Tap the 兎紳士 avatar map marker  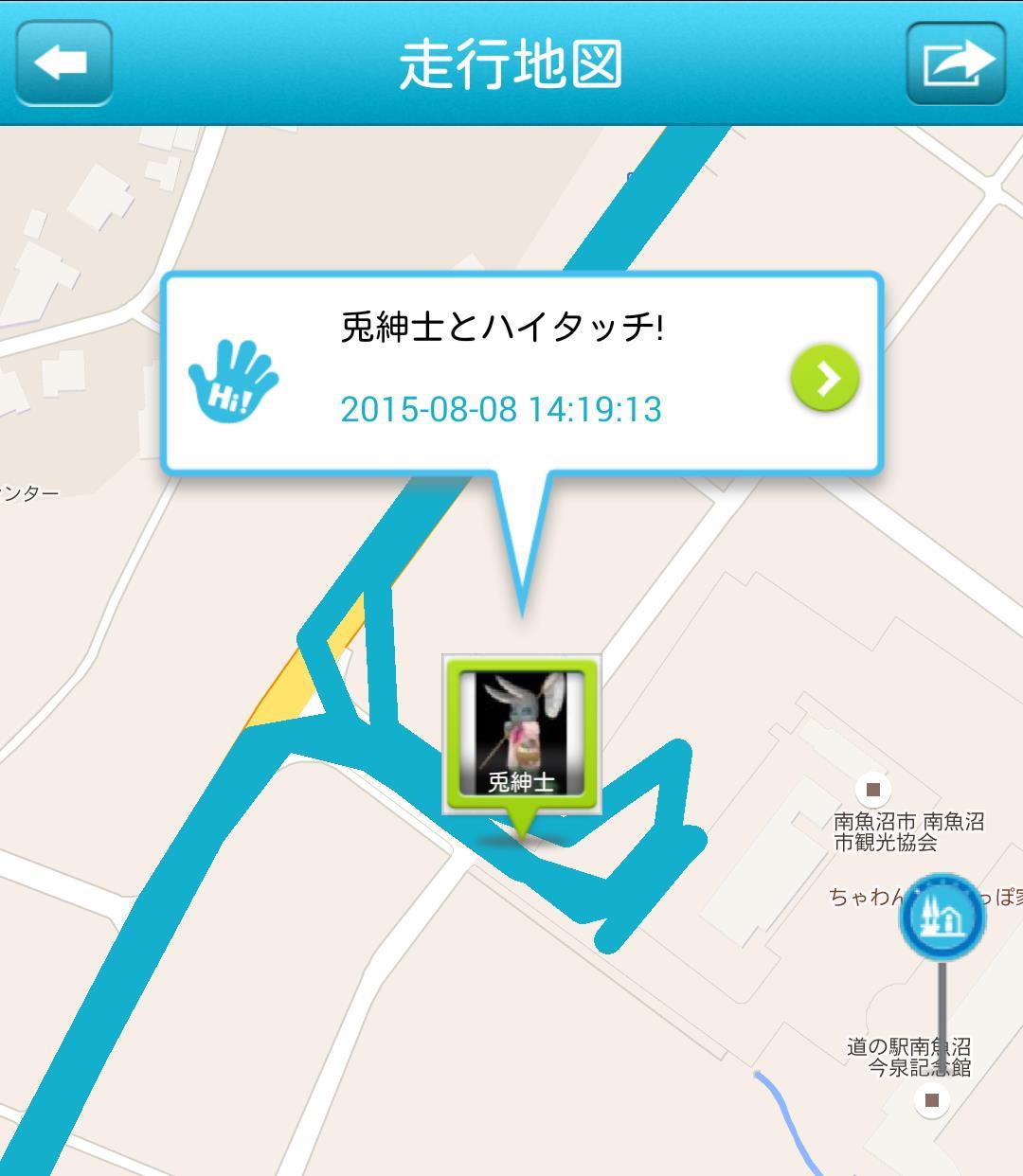521,735
